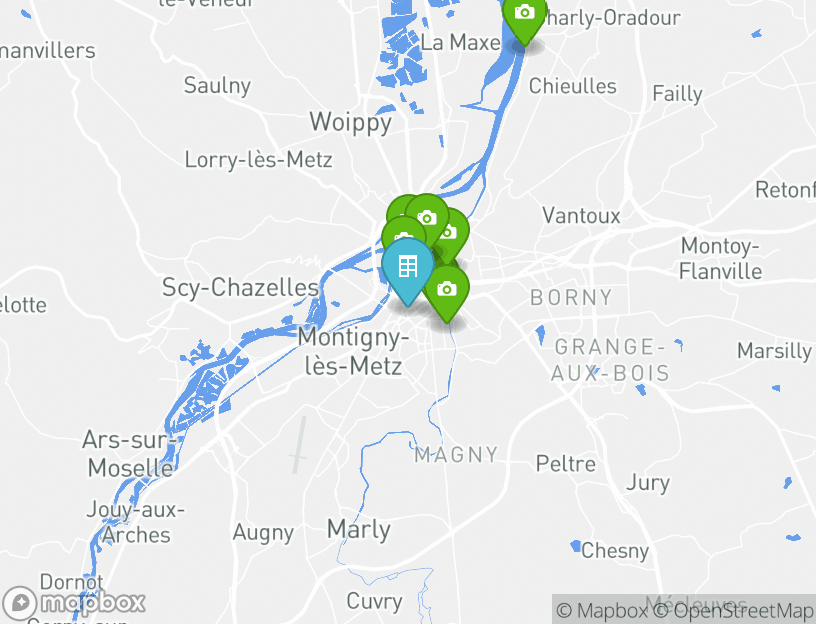816x624 pixels.
Task: Open the camera pin near Charly-Oradour
Action: [524, 15]
